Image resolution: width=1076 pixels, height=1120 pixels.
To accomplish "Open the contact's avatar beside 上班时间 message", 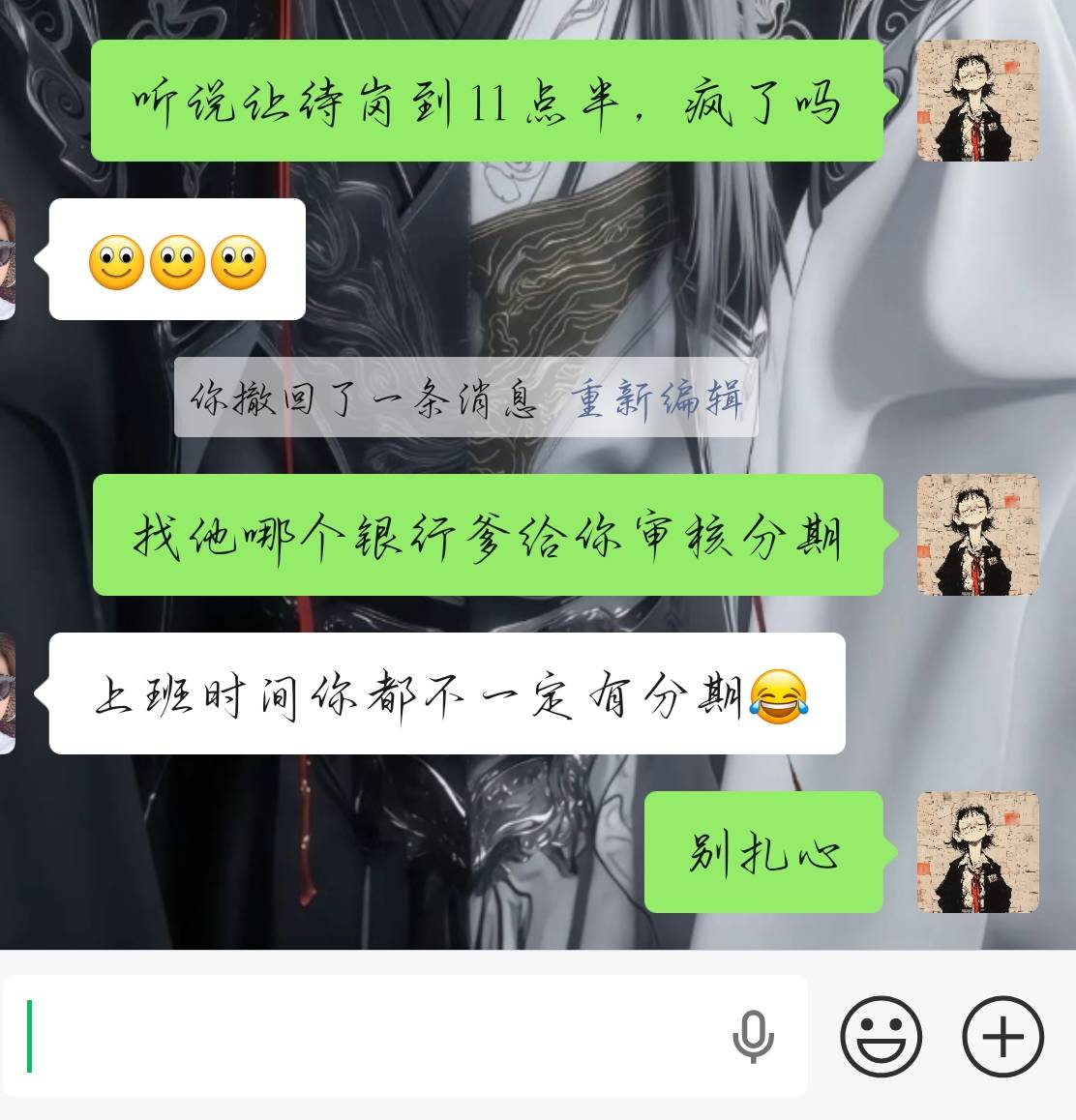I will coord(8,693).
